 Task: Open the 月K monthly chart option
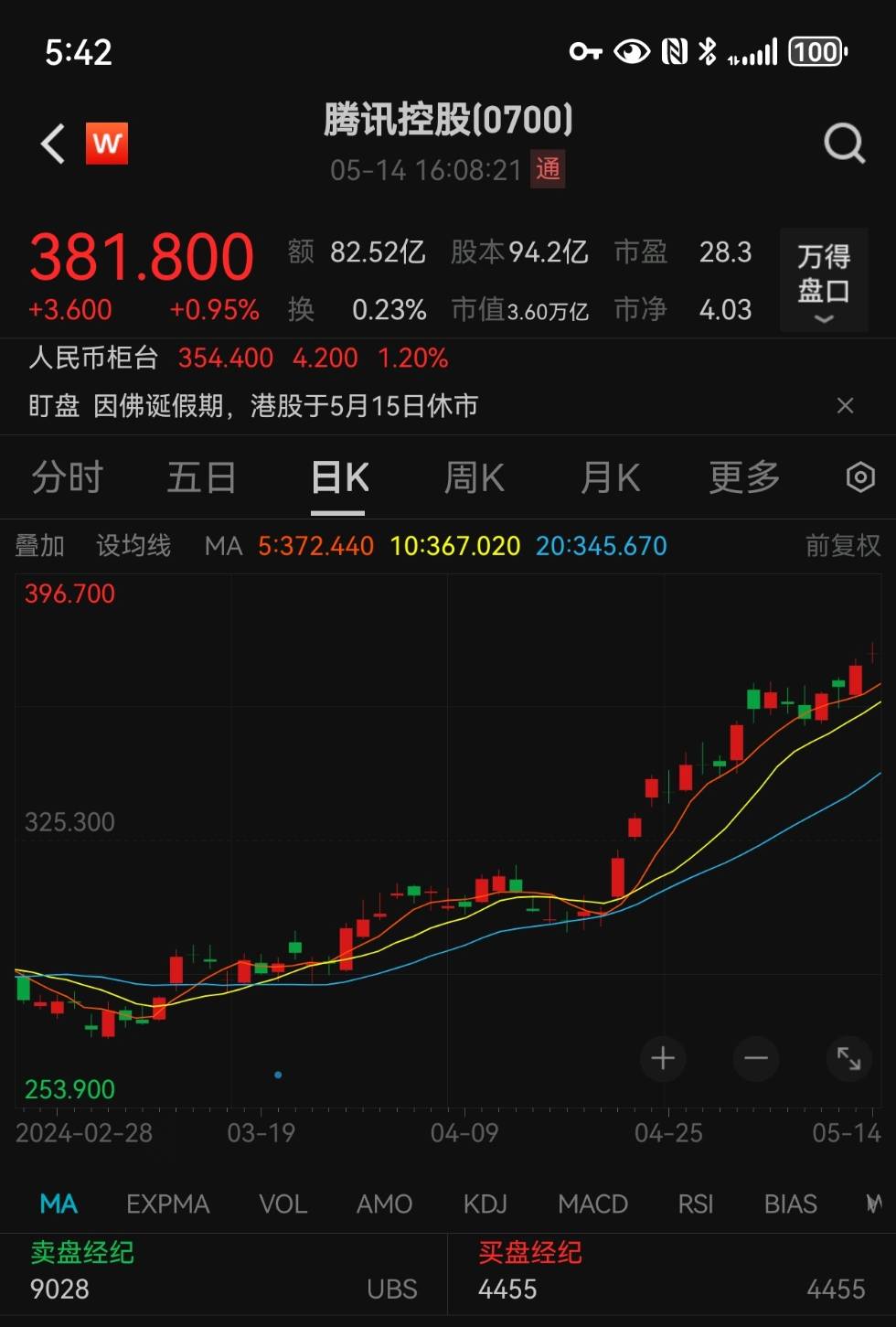point(610,477)
